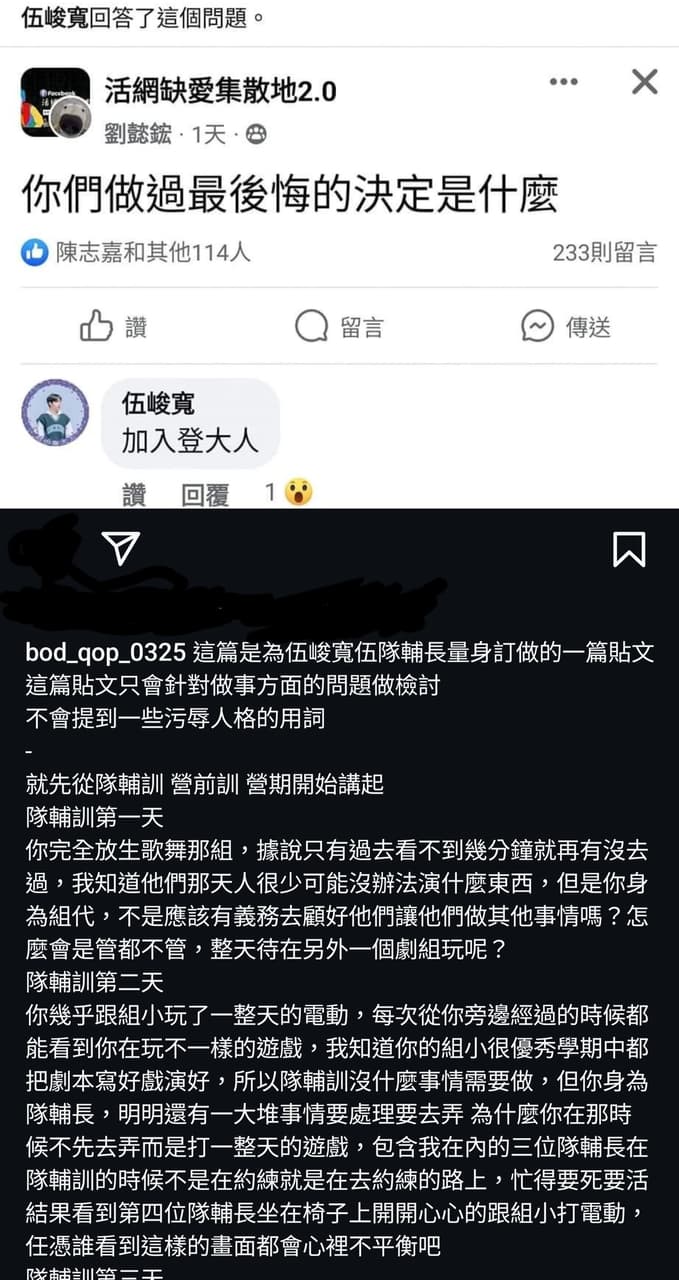Bookmark this post
Viewport: 679px width, 1280px height.
coord(629,549)
